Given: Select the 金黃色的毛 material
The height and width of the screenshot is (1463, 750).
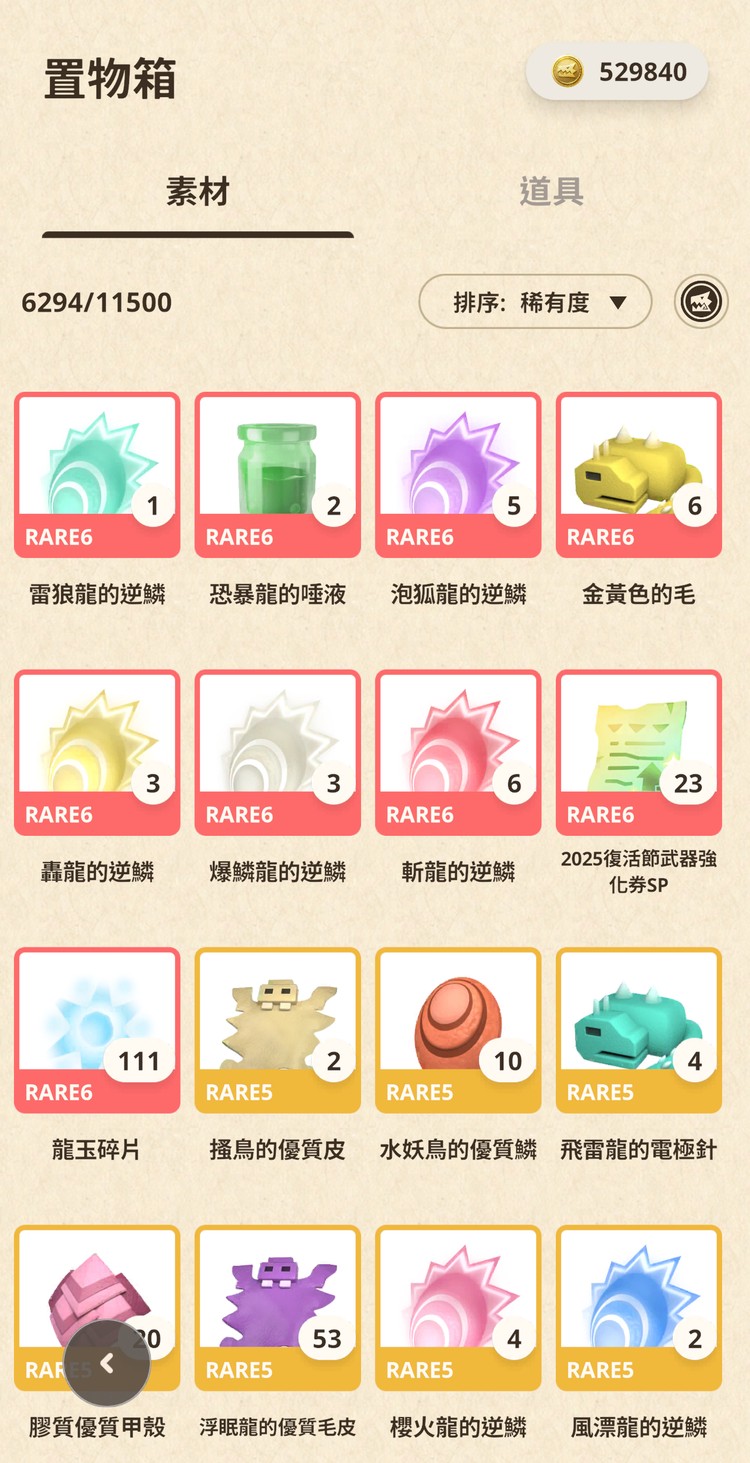Looking at the screenshot, I should (x=639, y=475).
